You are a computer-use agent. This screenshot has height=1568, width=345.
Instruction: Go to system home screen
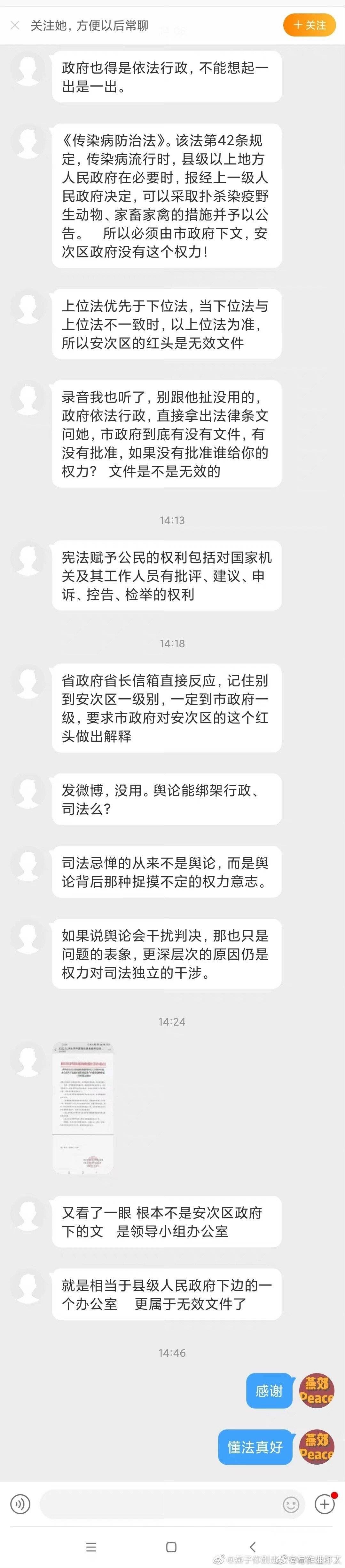pyautogui.click(x=172, y=1547)
